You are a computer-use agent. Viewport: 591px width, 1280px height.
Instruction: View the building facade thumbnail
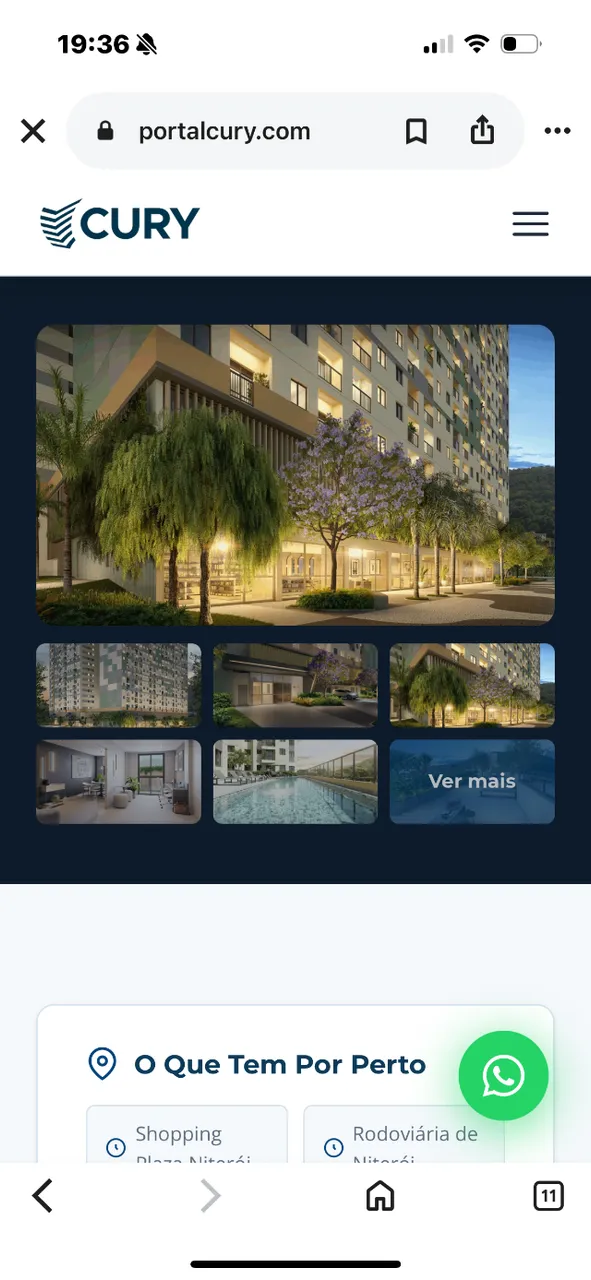pos(119,685)
